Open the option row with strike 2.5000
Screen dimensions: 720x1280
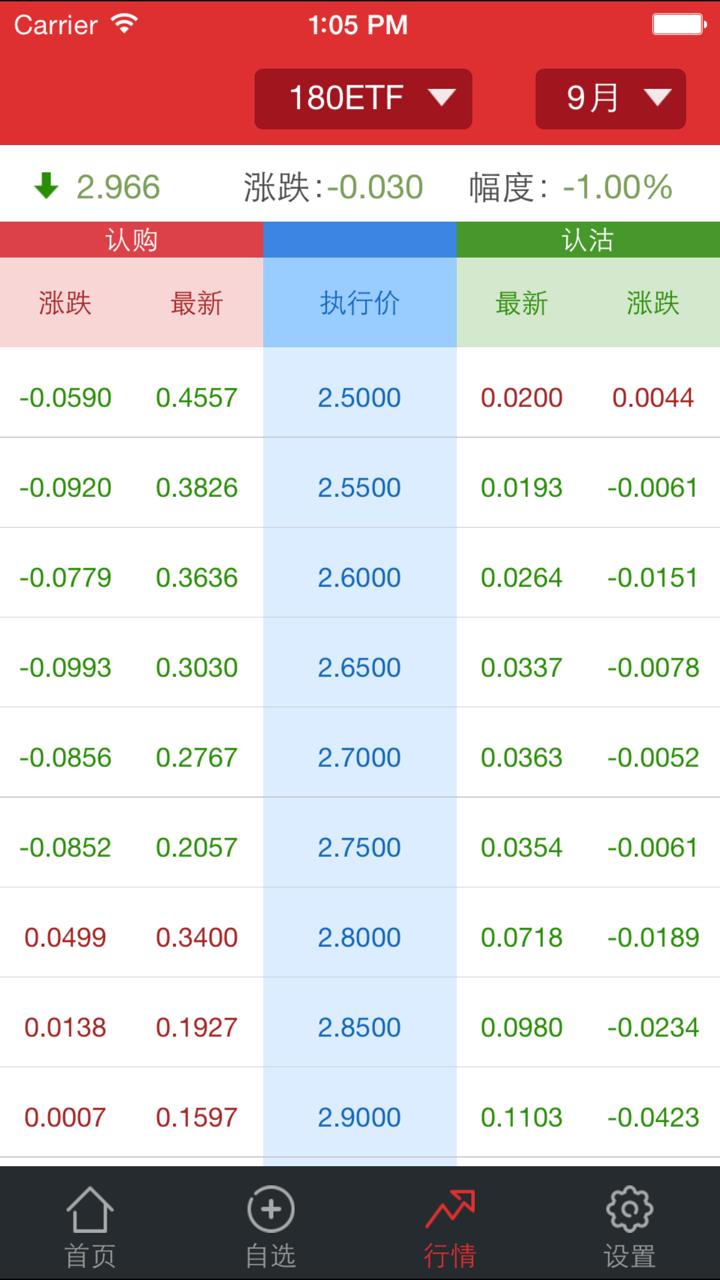click(x=359, y=398)
